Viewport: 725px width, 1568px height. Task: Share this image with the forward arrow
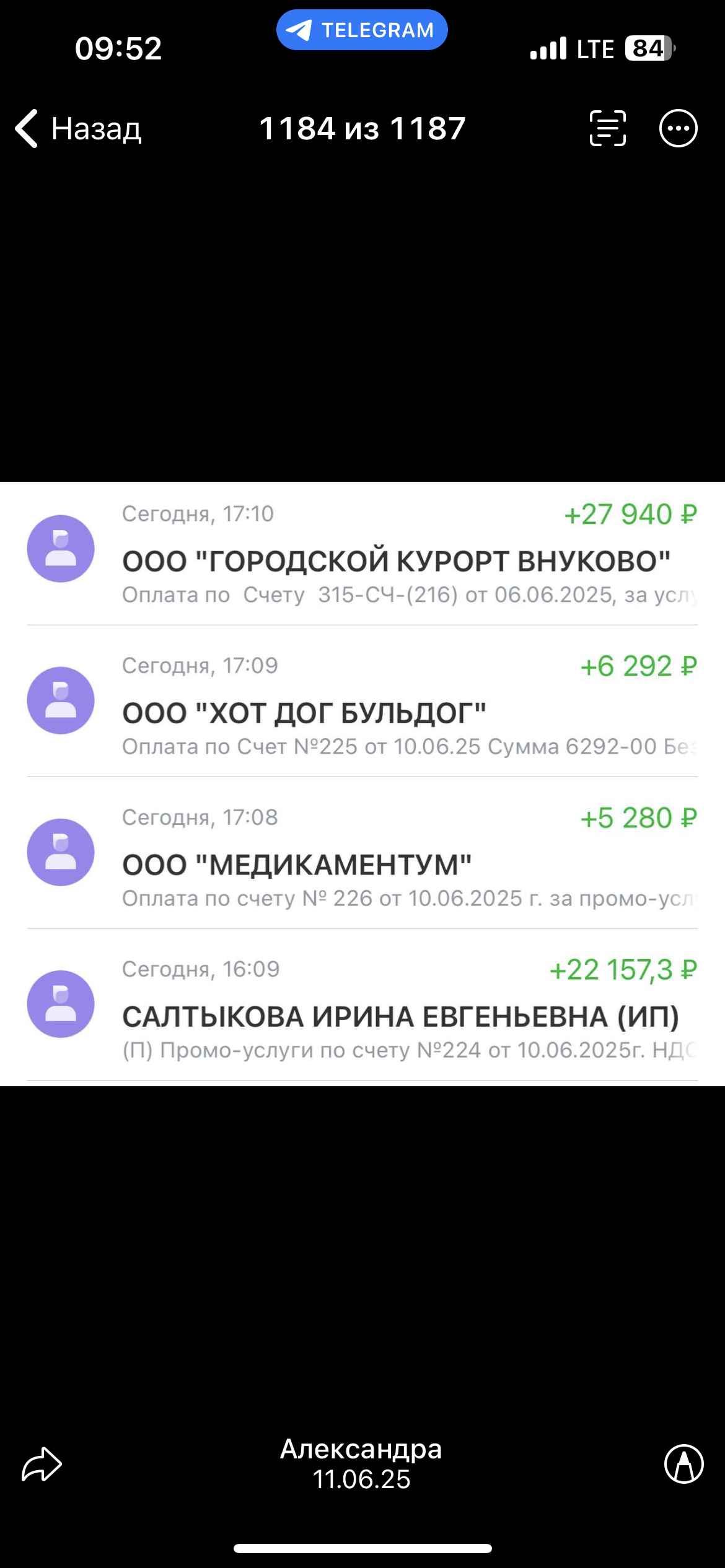(42, 1465)
